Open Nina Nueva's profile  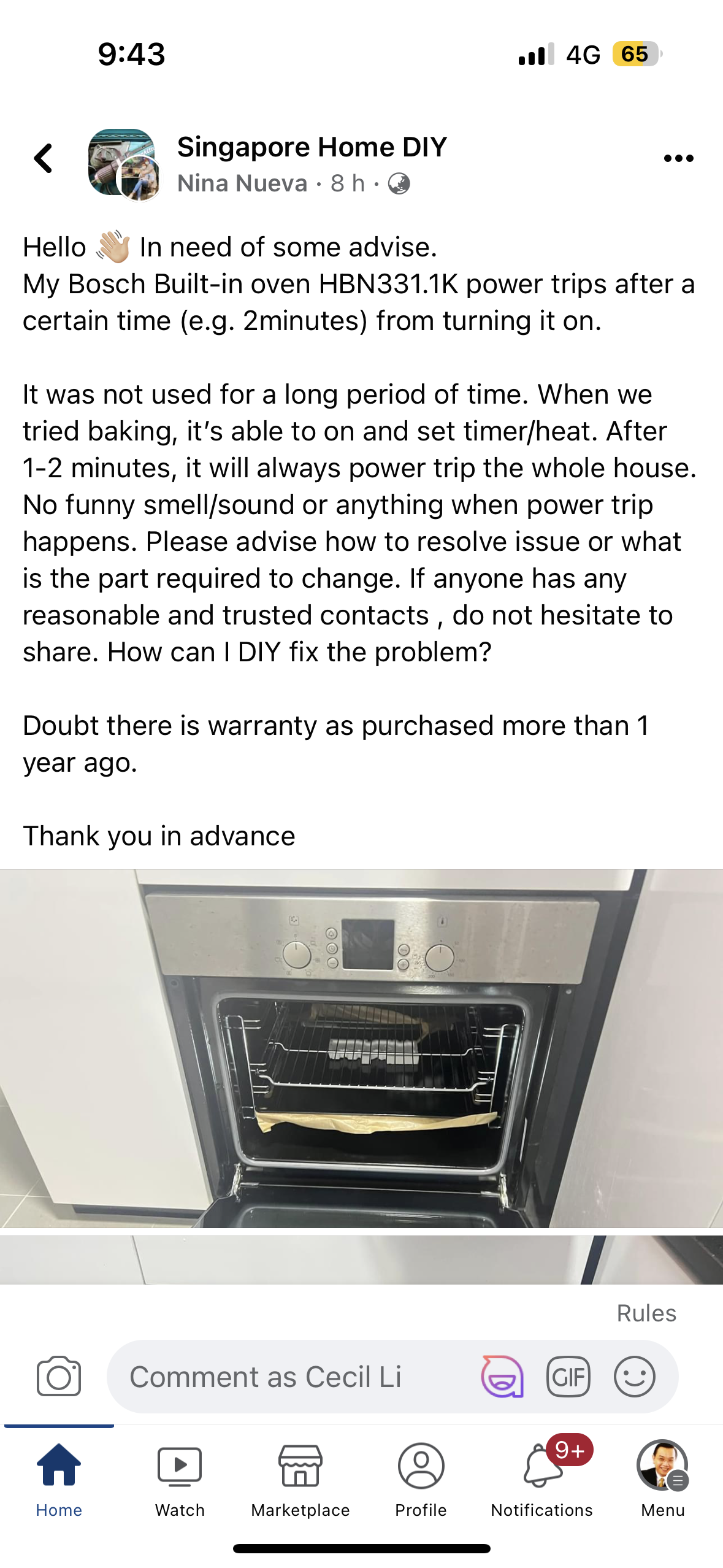[x=242, y=183]
